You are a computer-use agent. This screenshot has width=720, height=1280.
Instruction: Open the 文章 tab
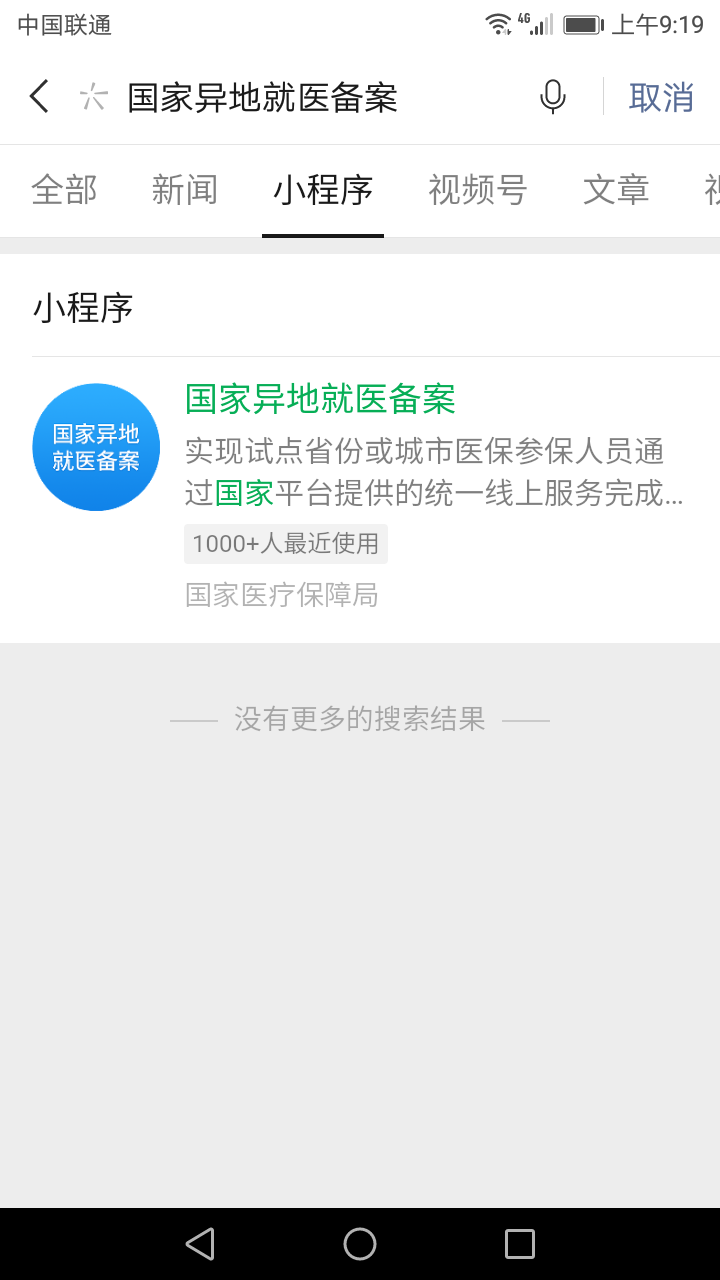[616, 190]
